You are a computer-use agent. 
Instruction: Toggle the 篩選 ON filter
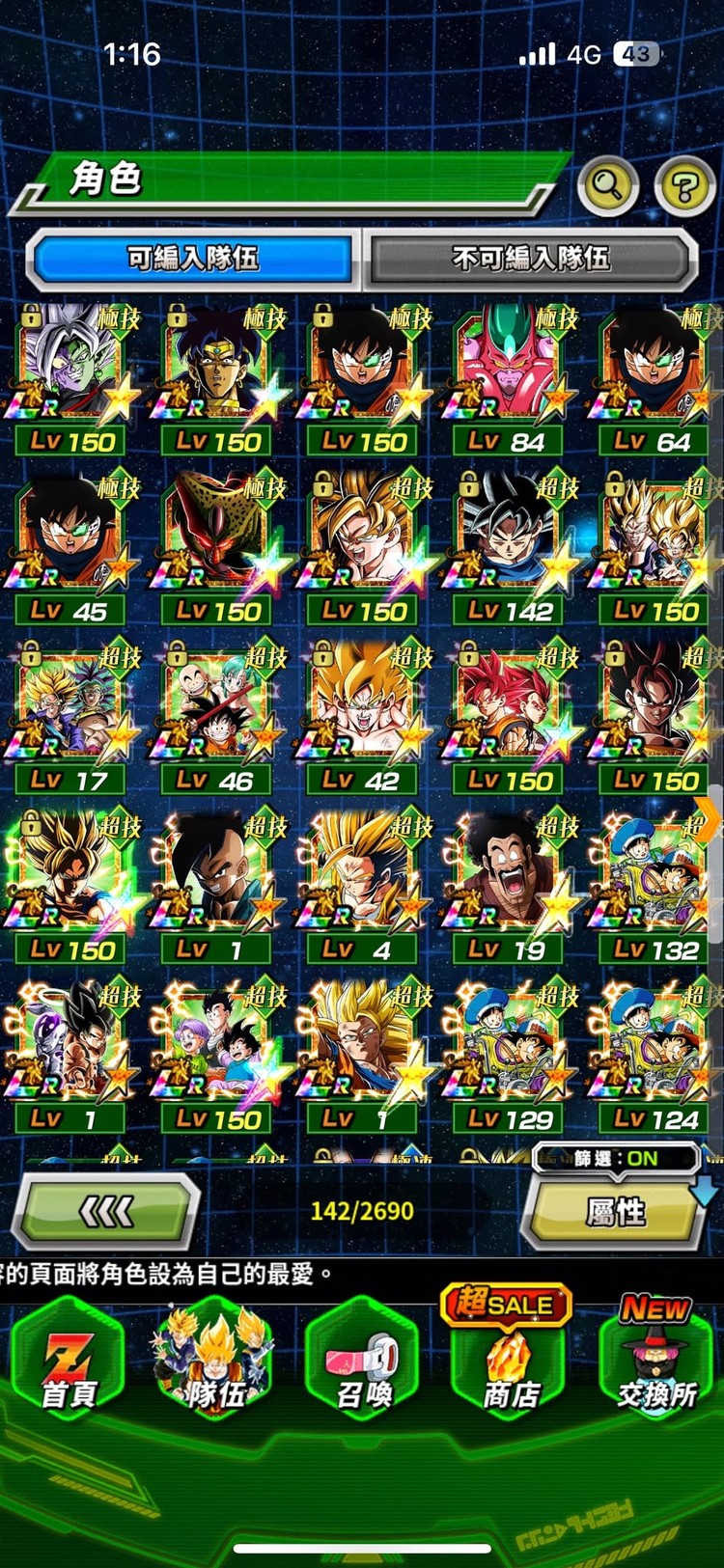click(x=616, y=1158)
